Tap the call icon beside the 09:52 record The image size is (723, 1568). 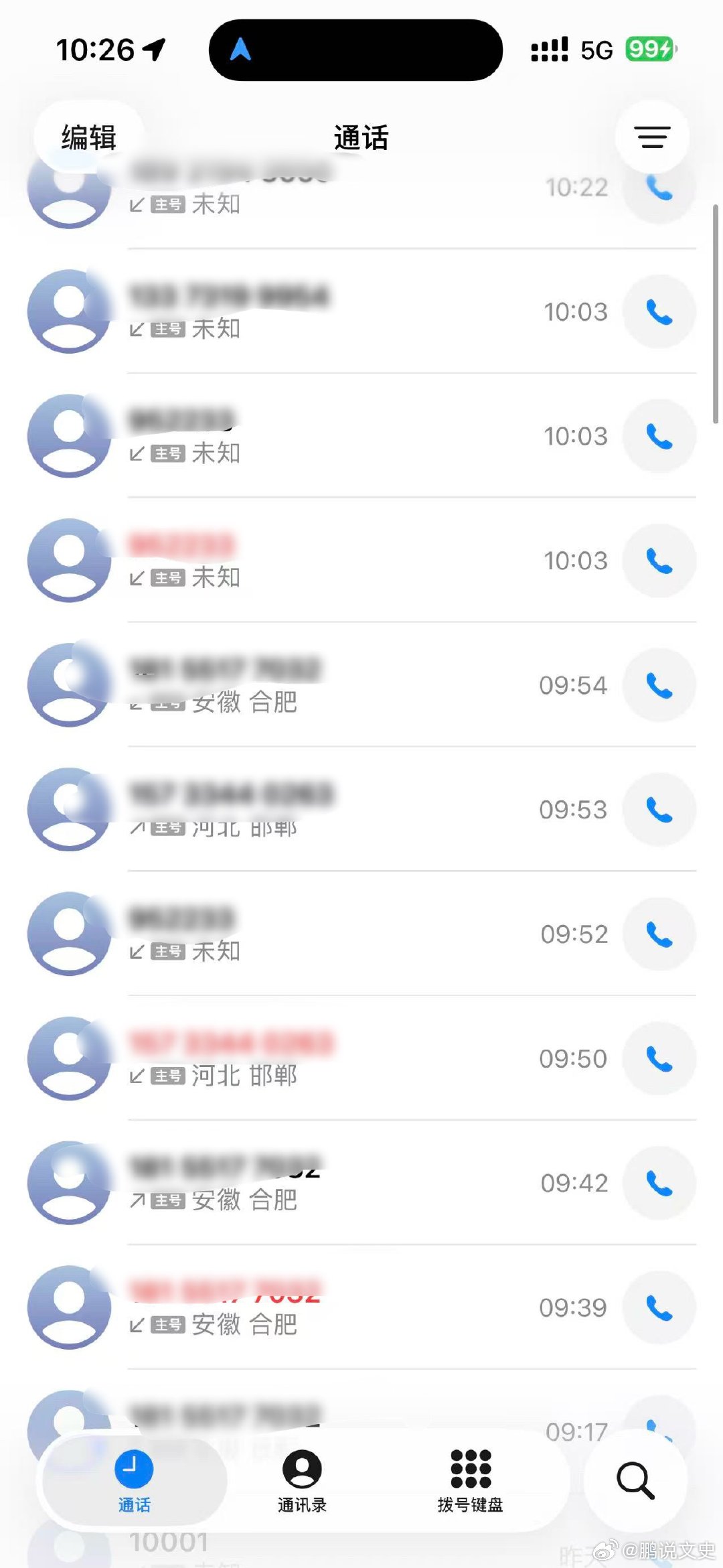coord(659,934)
